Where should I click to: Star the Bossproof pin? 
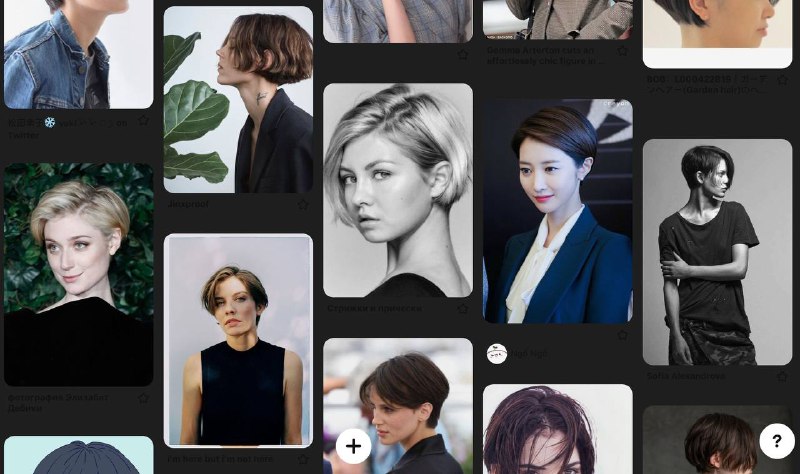(302, 205)
